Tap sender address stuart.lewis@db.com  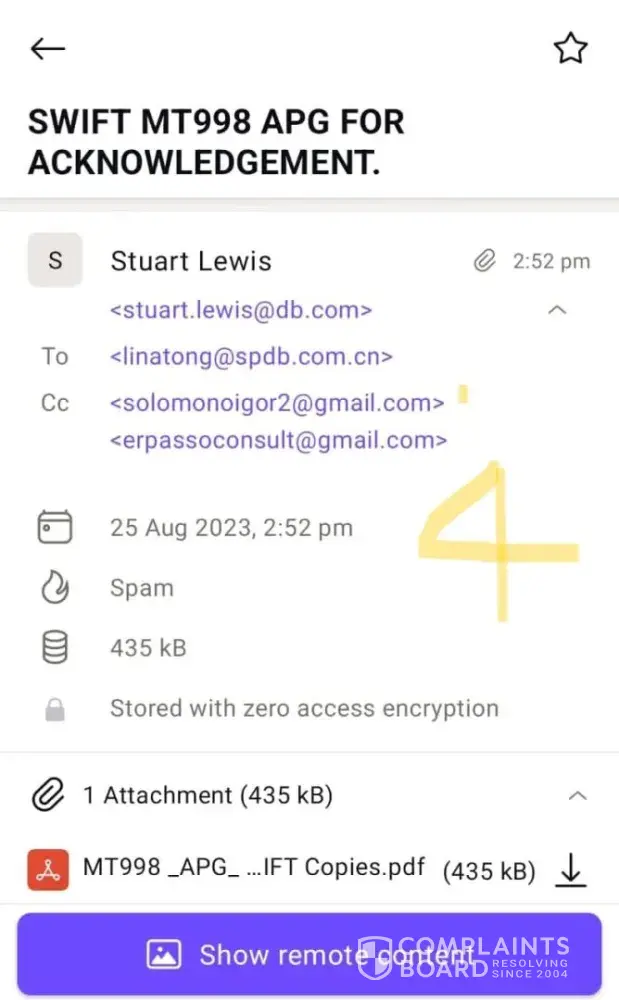click(x=241, y=310)
